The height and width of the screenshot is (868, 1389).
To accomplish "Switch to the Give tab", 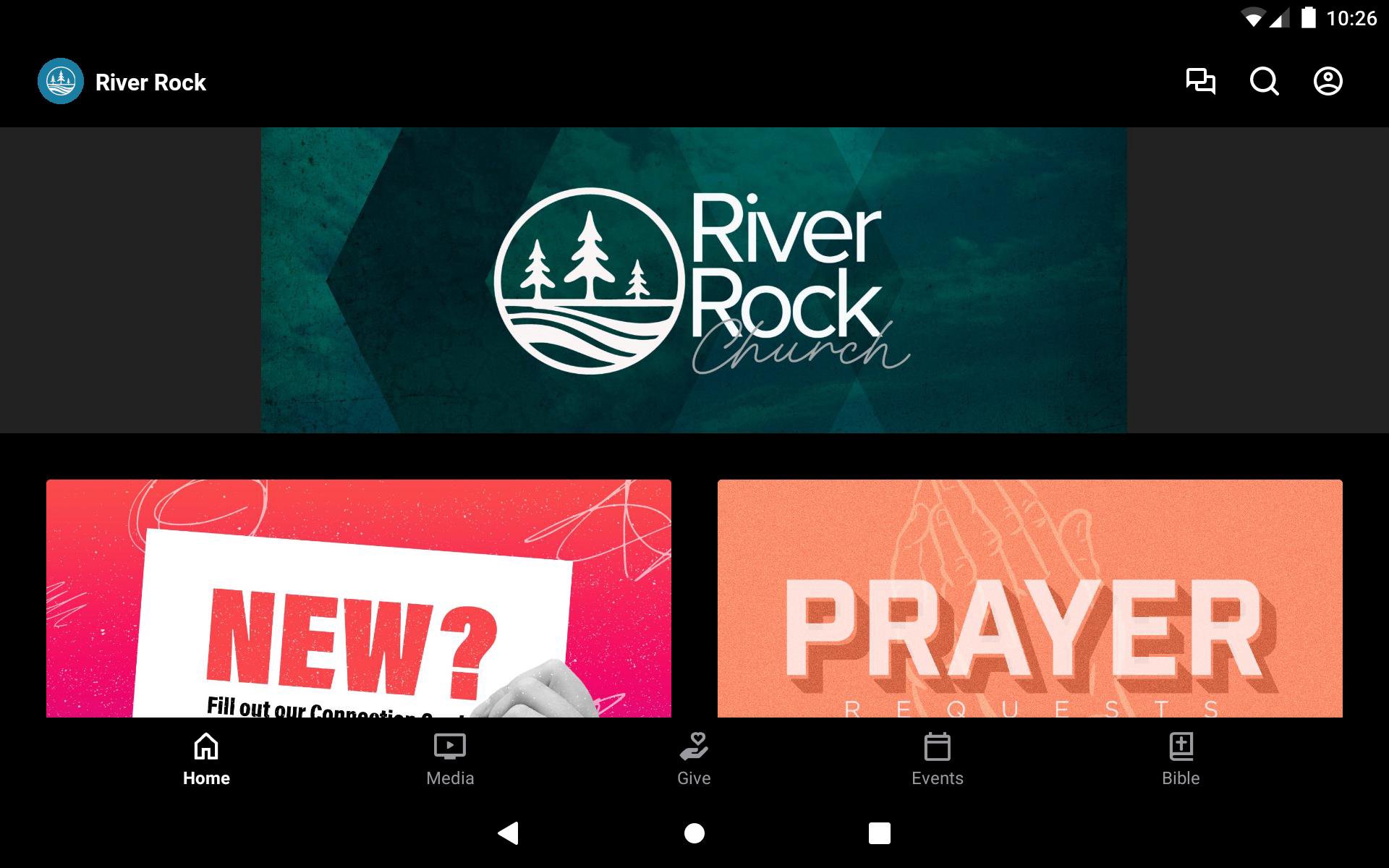I will [x=694, y=759].
